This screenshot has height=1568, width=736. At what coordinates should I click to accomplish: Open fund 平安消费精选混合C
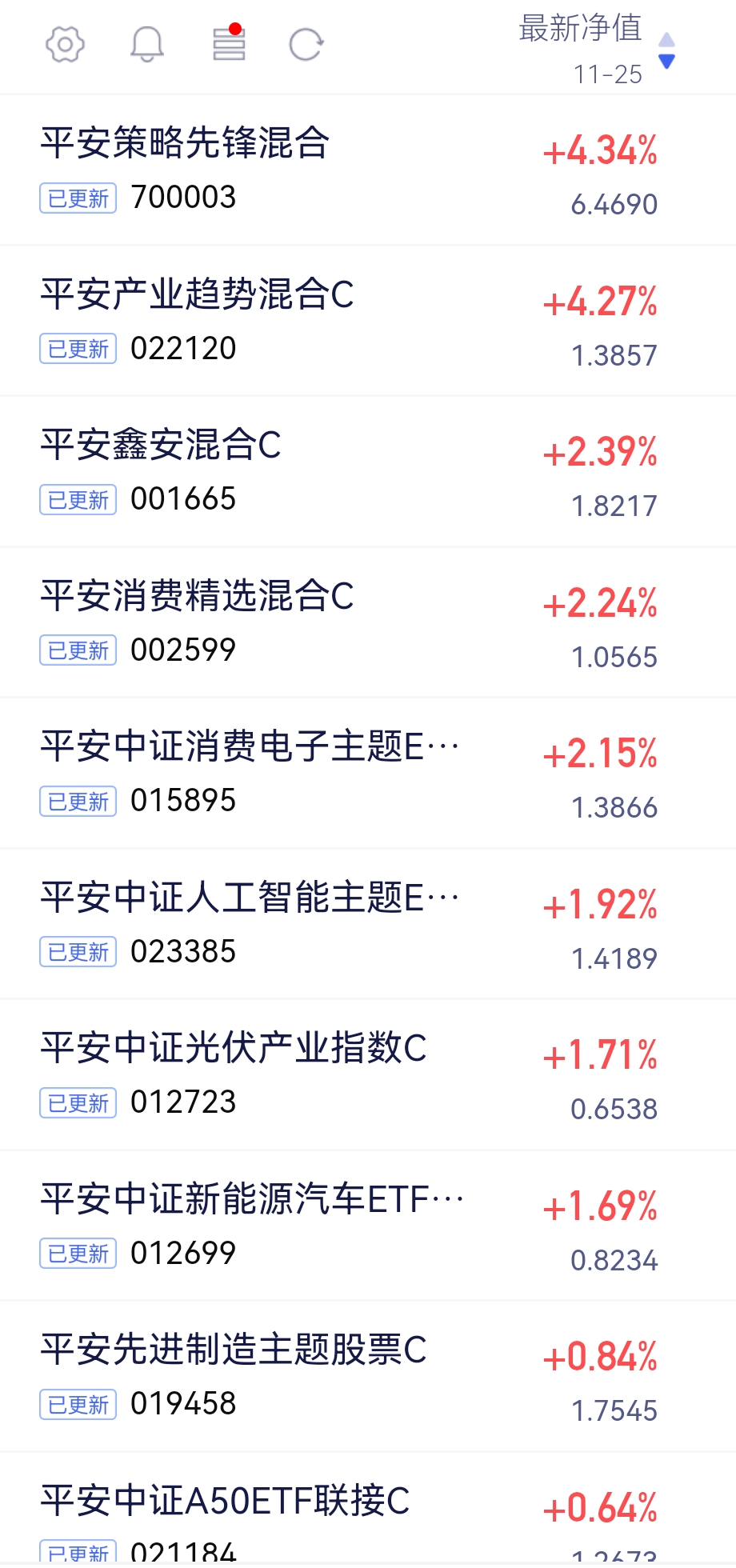click(368, 622)
